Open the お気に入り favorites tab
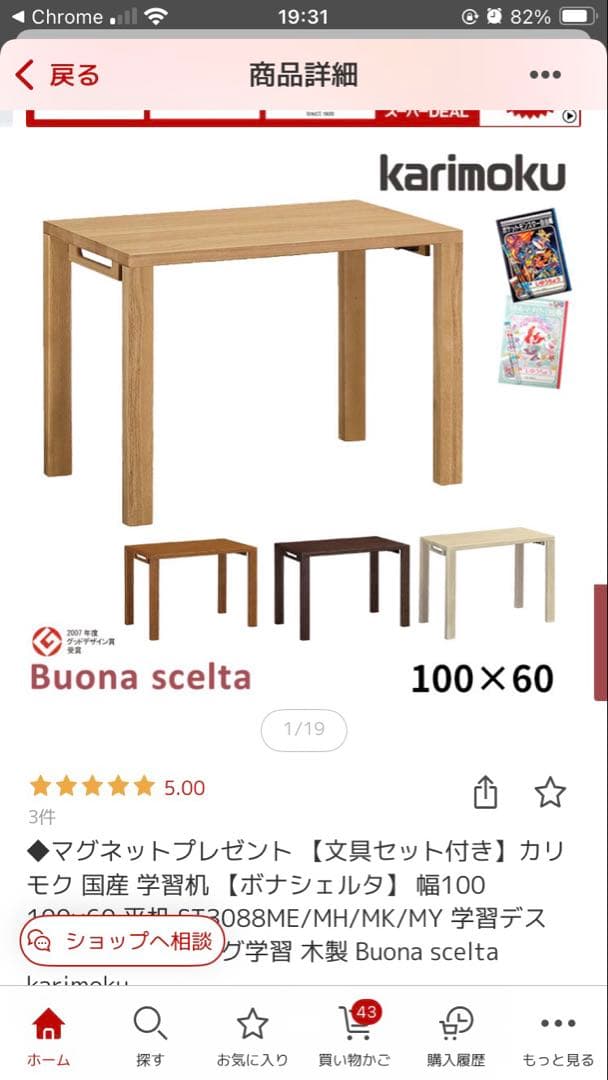Image resolution: width=608 pixels, height=1080 pixels. (252, 1036)
